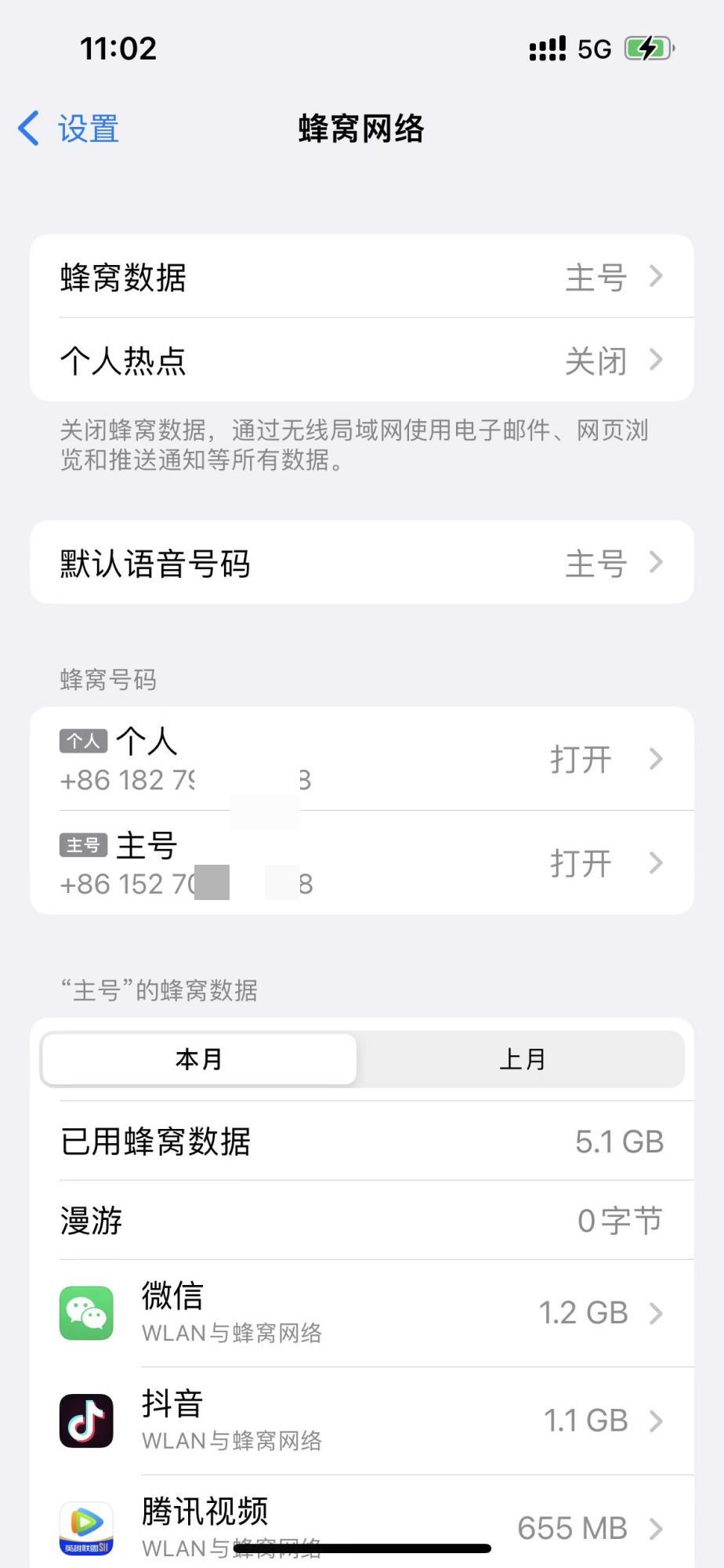The width and height of the screenshot is (724, 1568).
Task: Open 默认语音号码 option
Action: [x=361, y=563]
